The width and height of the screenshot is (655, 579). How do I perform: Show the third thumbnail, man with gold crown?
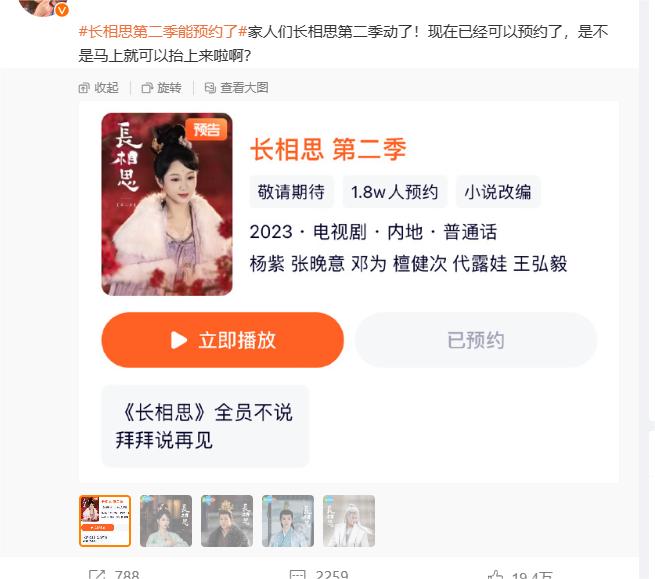point(227,521)
